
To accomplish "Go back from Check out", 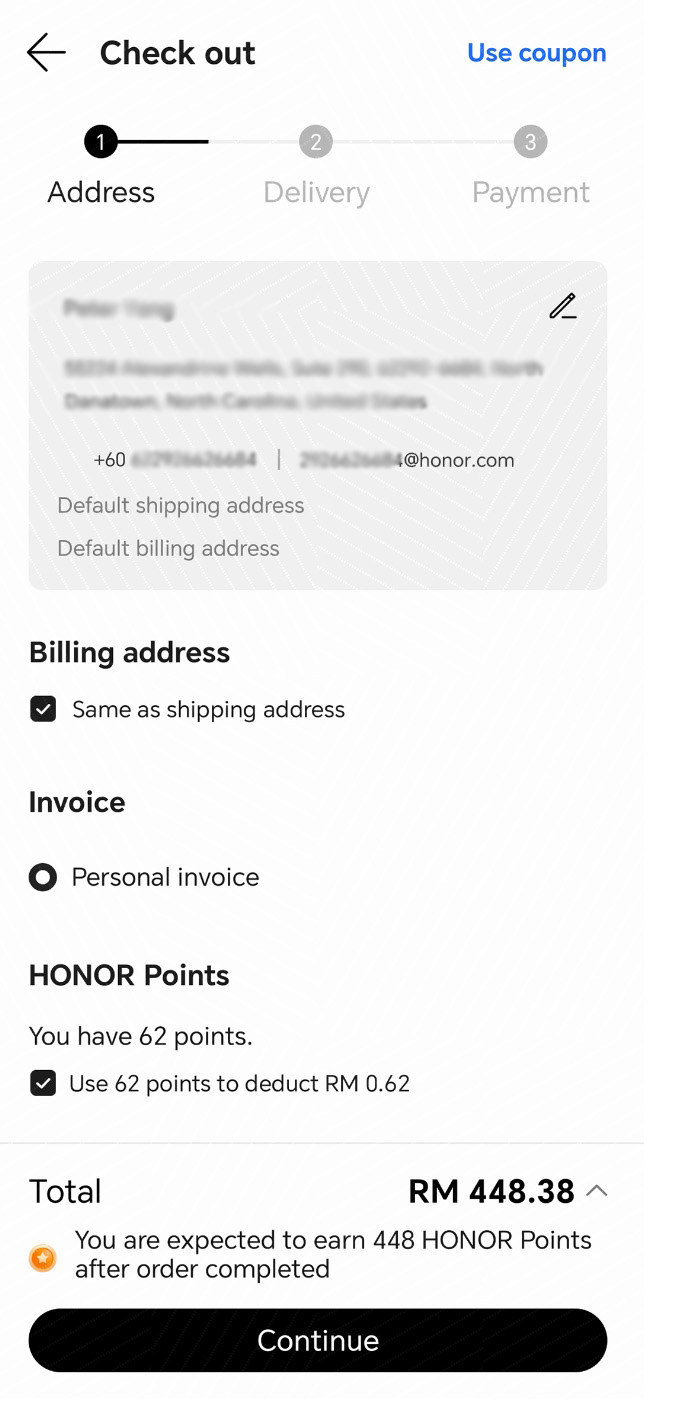I will coord(46,53).
